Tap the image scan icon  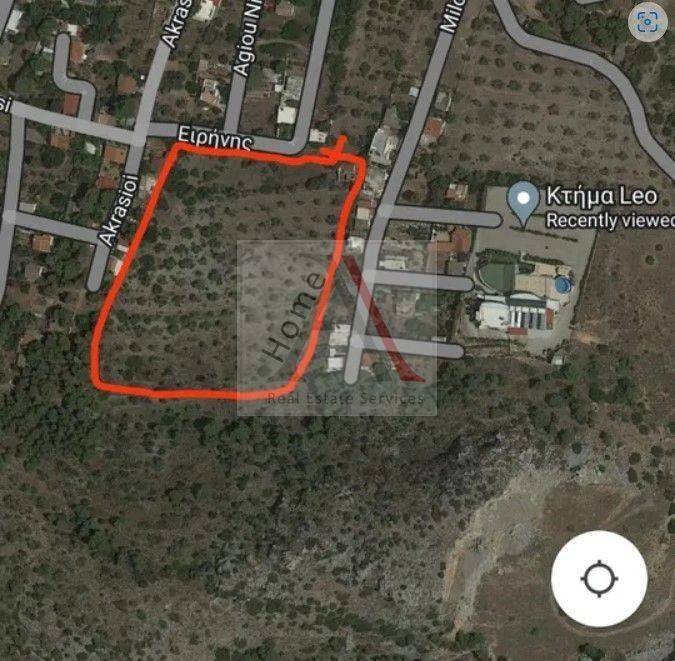[x=649, y=22]
